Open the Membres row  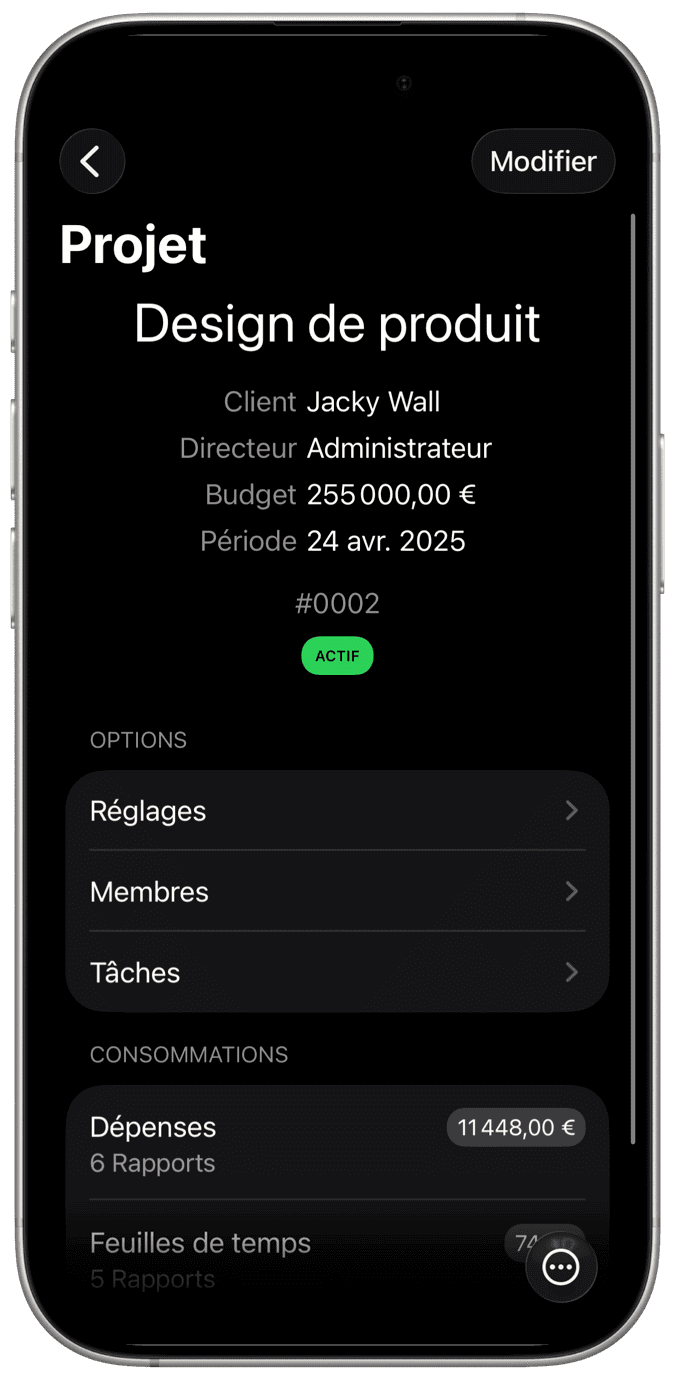[337, 892]
